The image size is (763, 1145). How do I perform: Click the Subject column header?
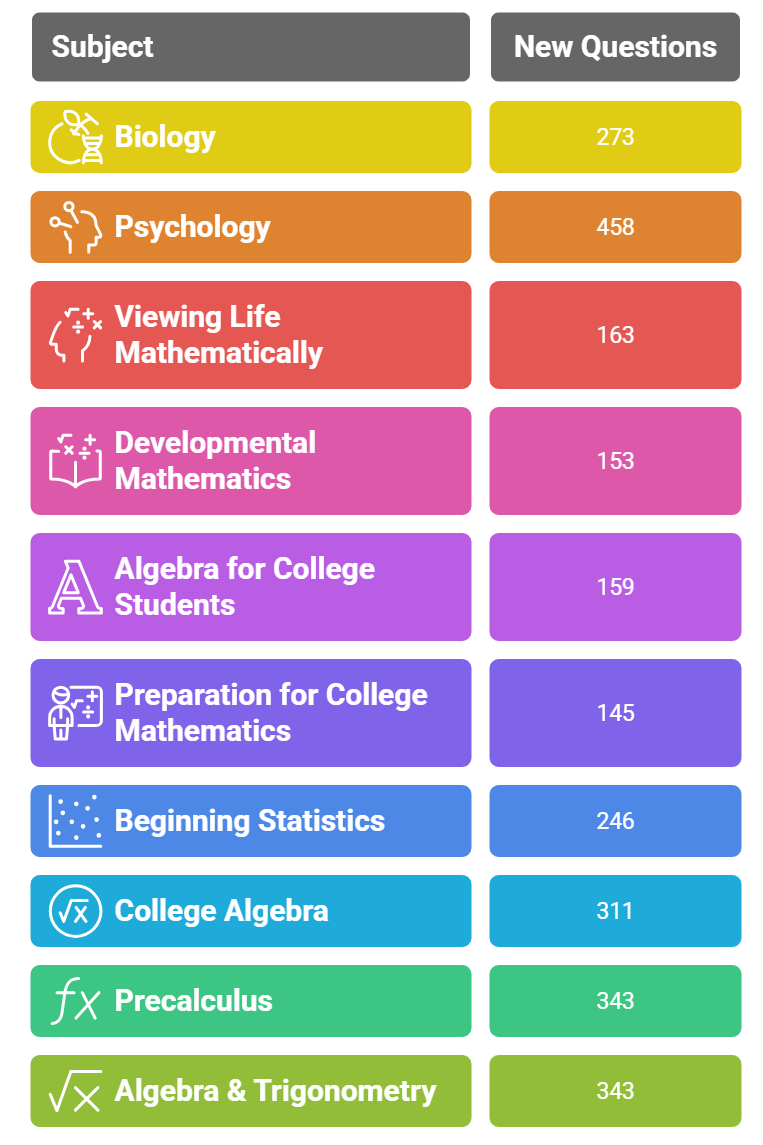click(x=250, y=46)
